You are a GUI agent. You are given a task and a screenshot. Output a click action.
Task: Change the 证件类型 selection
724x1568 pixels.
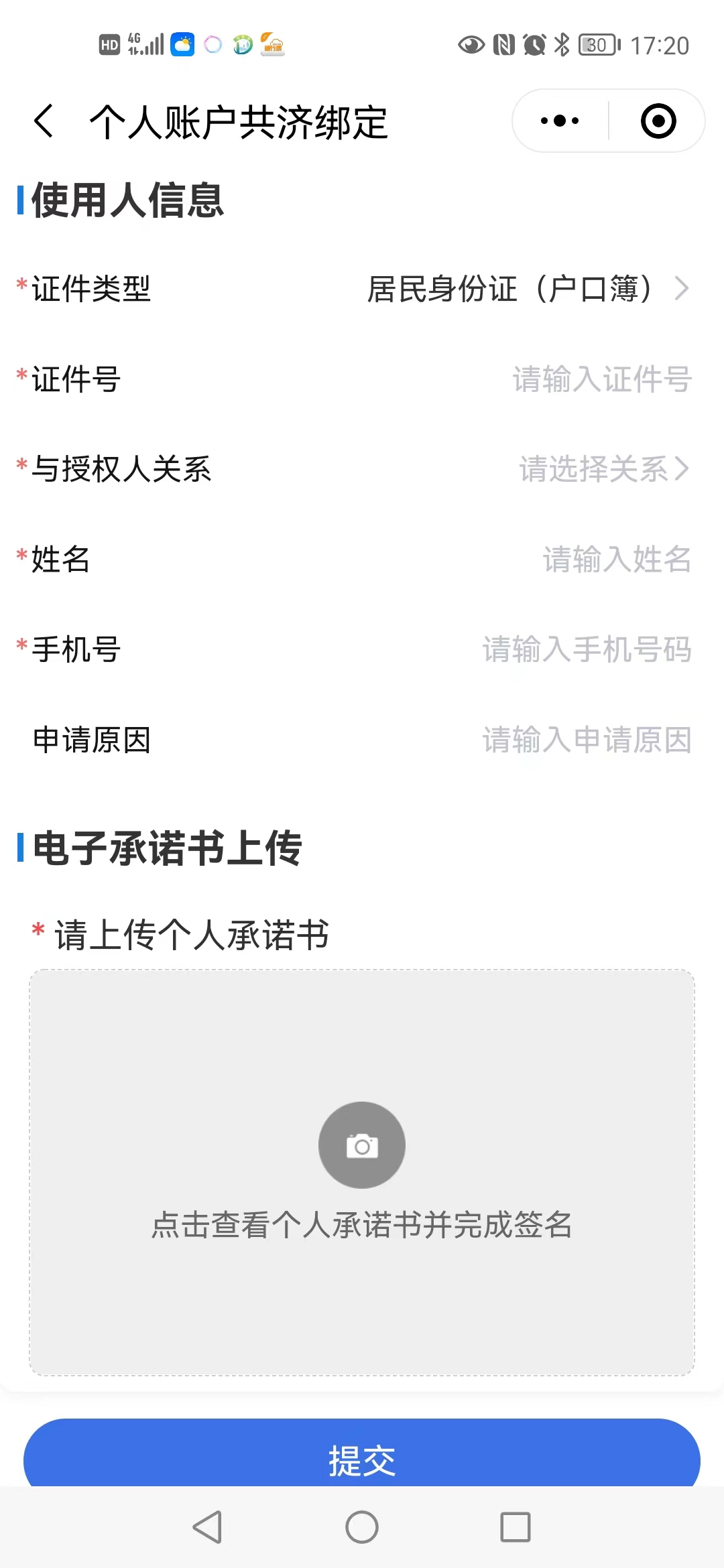click(x=527, y=289)
